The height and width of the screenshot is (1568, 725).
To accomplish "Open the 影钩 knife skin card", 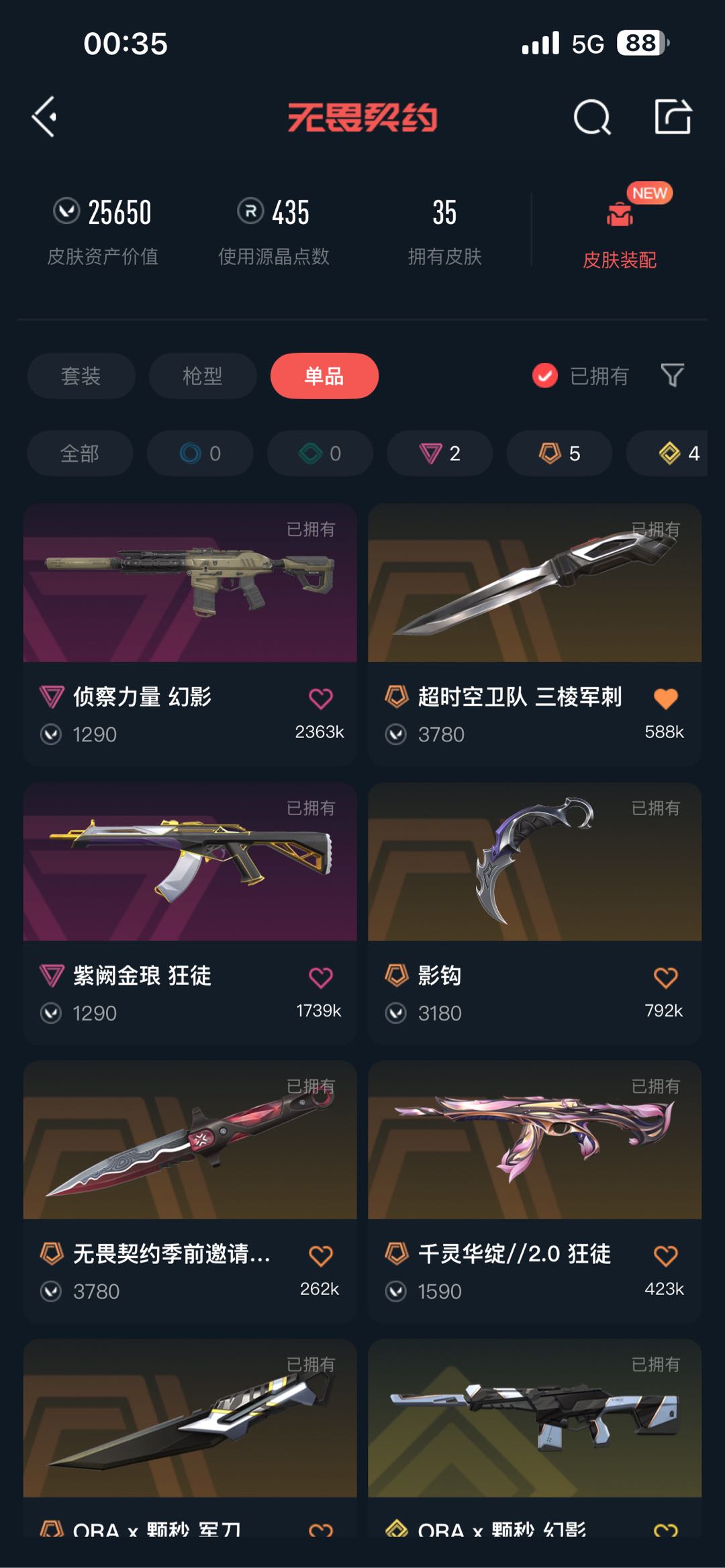I will click(x=534, y=862).
